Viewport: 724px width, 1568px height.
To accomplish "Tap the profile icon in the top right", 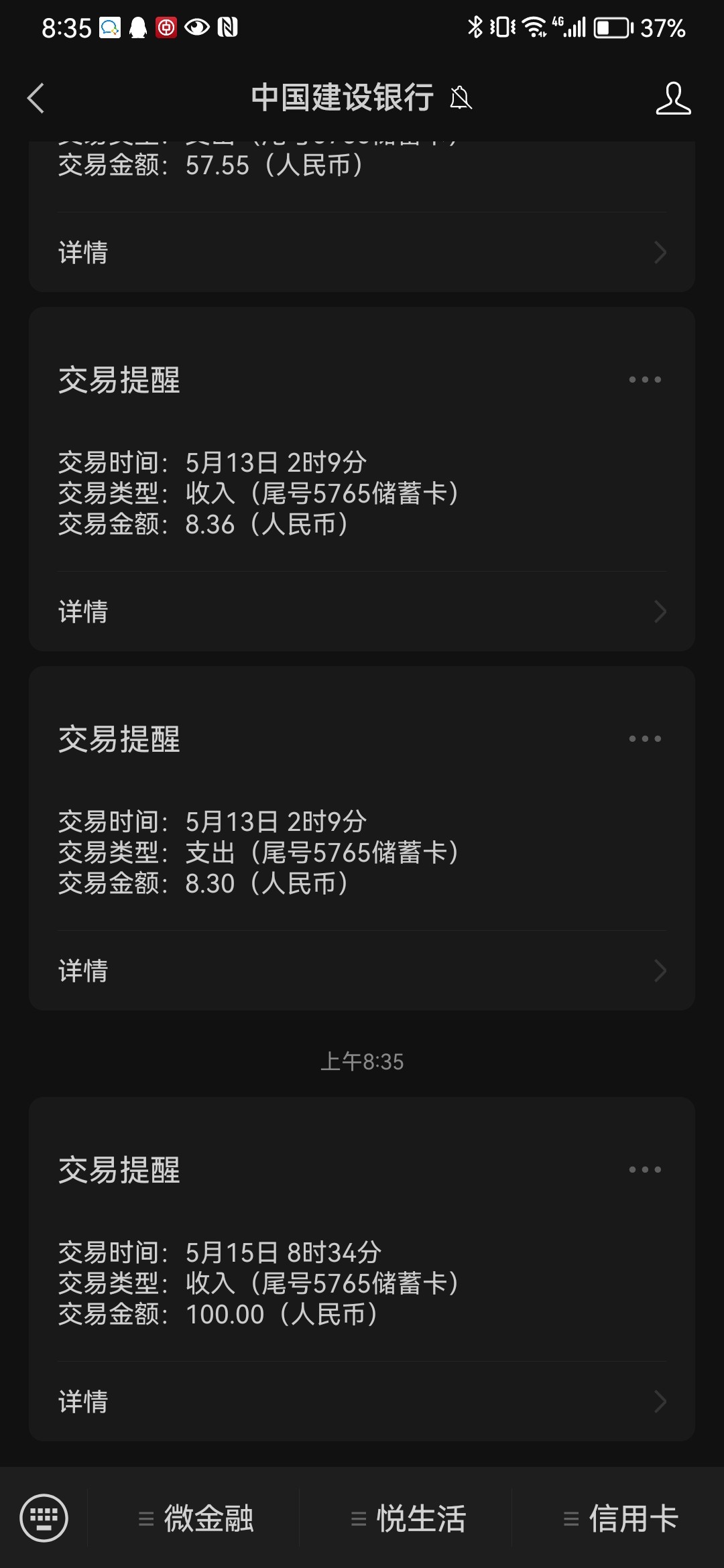I will 674,99.
